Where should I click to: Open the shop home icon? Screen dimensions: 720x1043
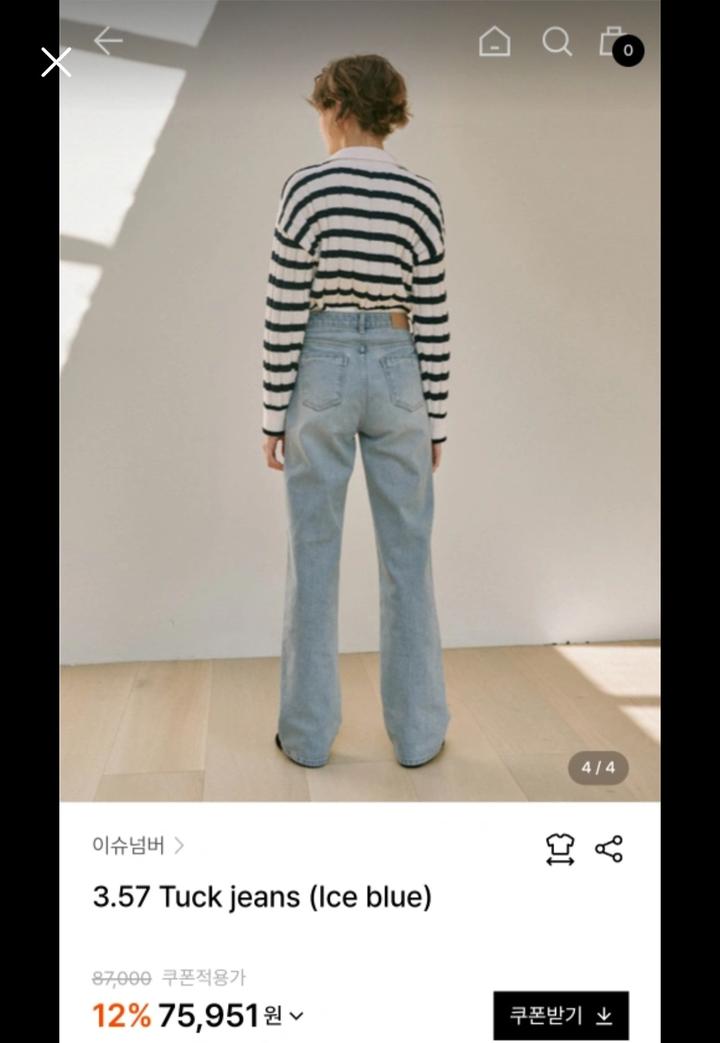[494, 42]
